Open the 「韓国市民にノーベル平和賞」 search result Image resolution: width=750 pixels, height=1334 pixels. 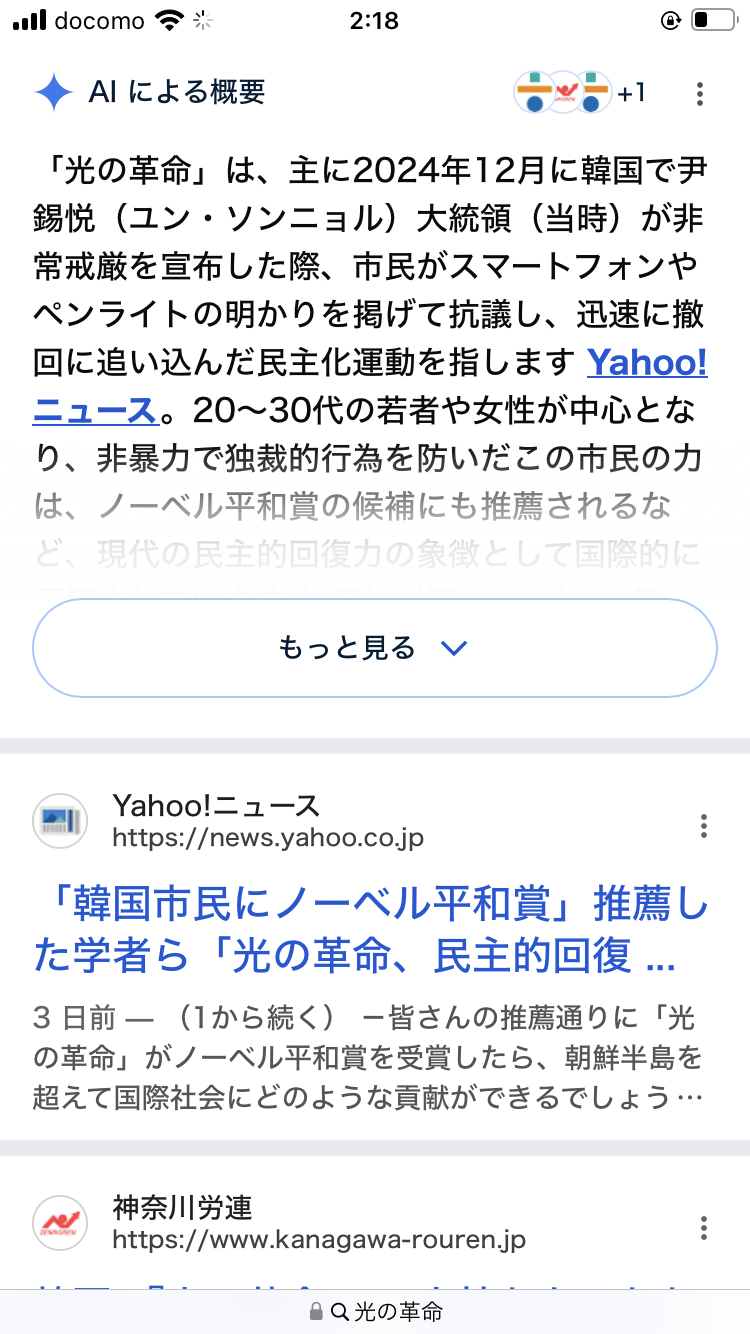click(x=370, y=932)
